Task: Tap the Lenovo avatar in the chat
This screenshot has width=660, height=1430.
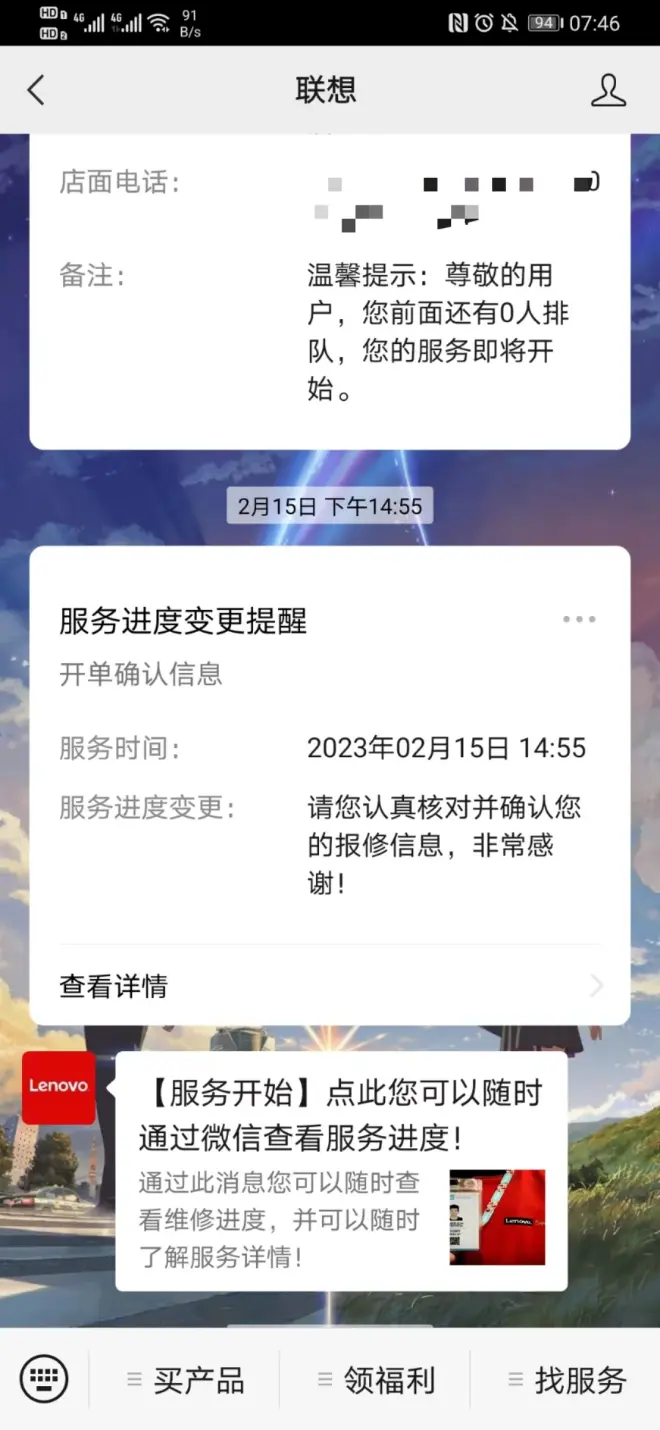Action: [59, 1087]
